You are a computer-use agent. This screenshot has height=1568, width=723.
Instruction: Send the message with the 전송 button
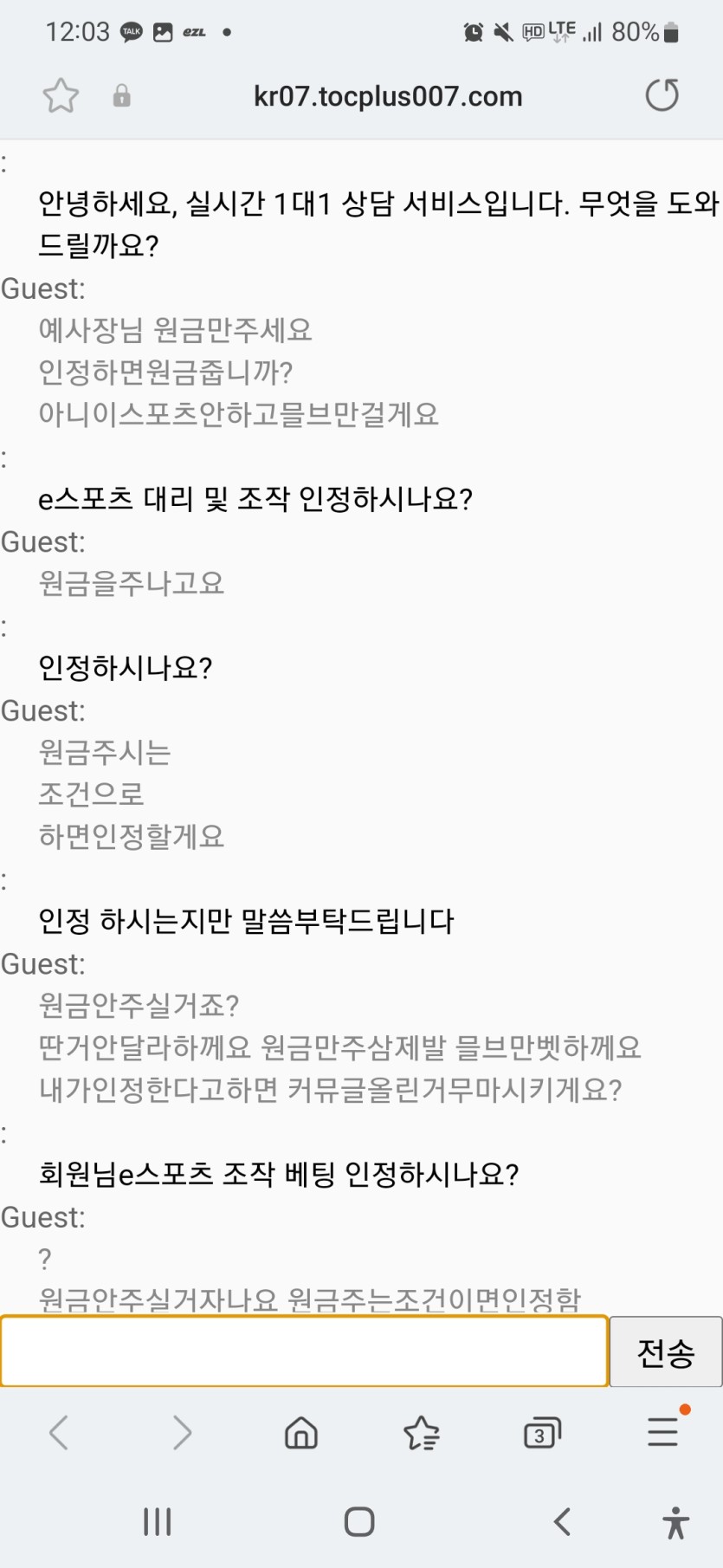pos(666,1351)
